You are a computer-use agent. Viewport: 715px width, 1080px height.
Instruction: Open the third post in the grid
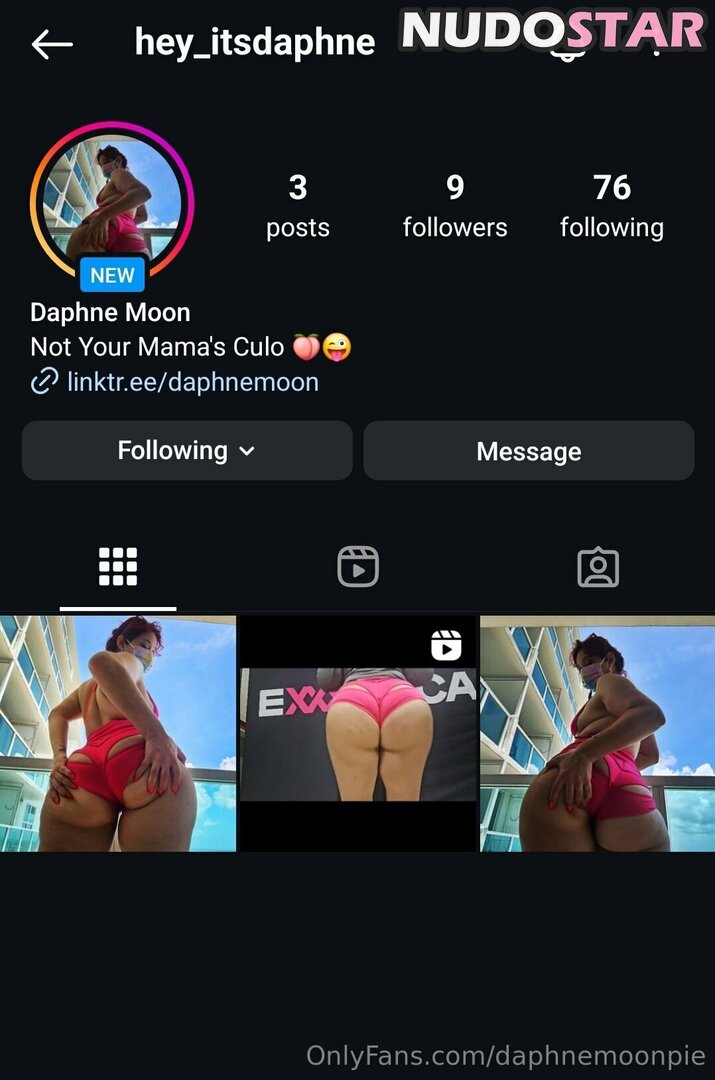point(597,733)
